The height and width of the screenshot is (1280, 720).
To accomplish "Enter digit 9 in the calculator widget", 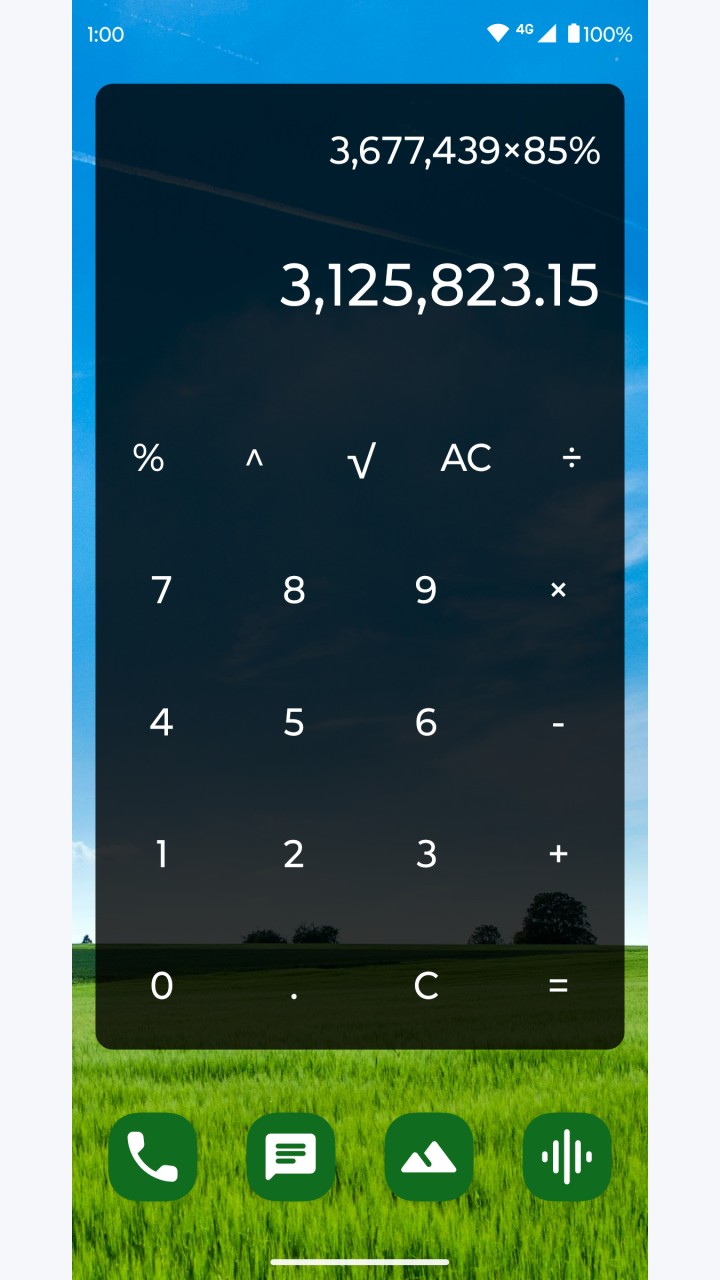I will point(426,590).
